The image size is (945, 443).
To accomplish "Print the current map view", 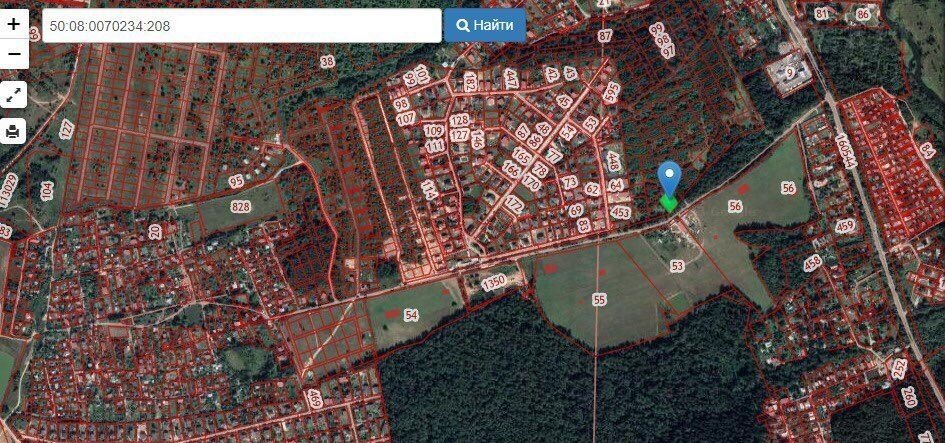I will 14,130.
